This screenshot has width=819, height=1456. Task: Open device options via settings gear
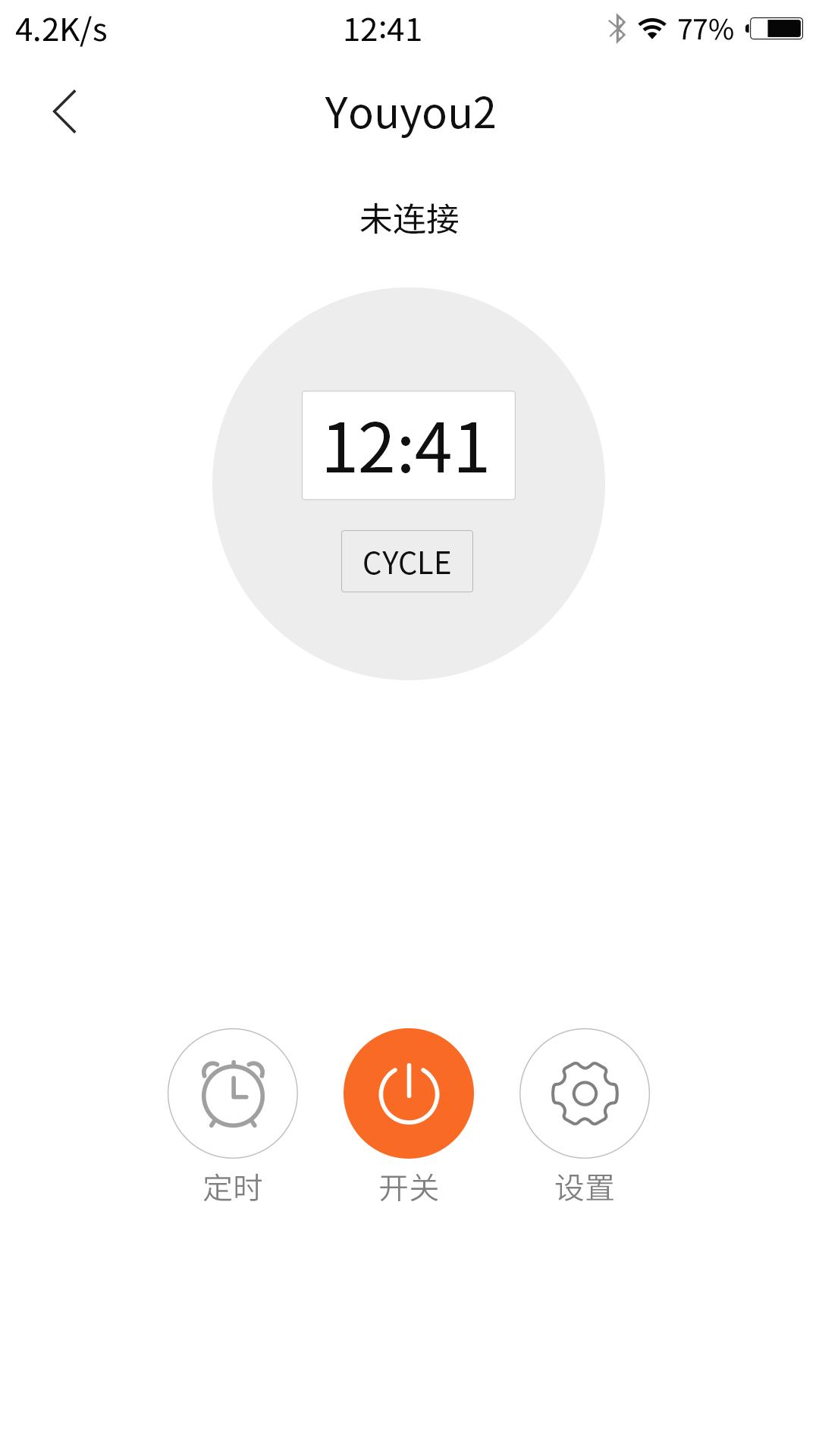(585, 1092)
